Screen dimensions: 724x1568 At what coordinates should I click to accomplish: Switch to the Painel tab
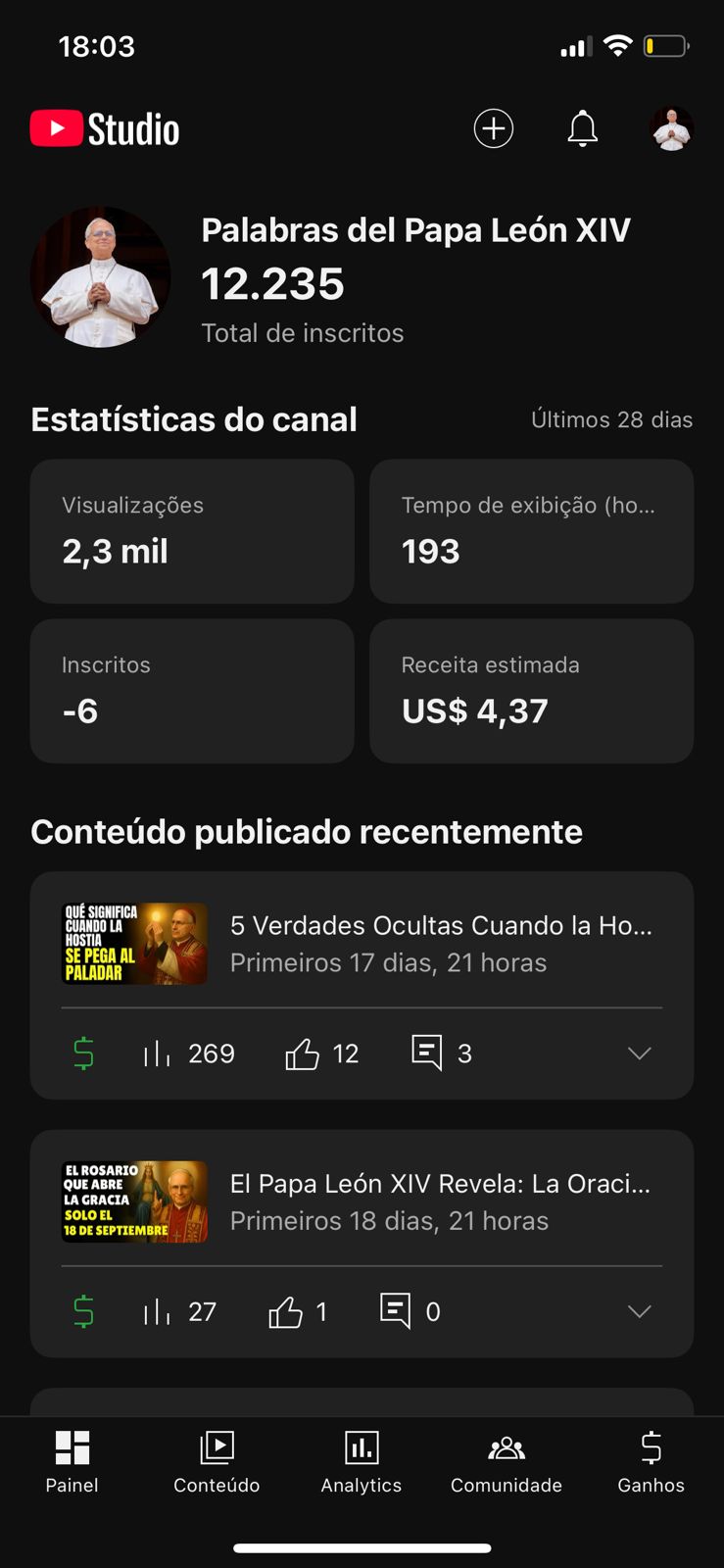(72, 1460)
